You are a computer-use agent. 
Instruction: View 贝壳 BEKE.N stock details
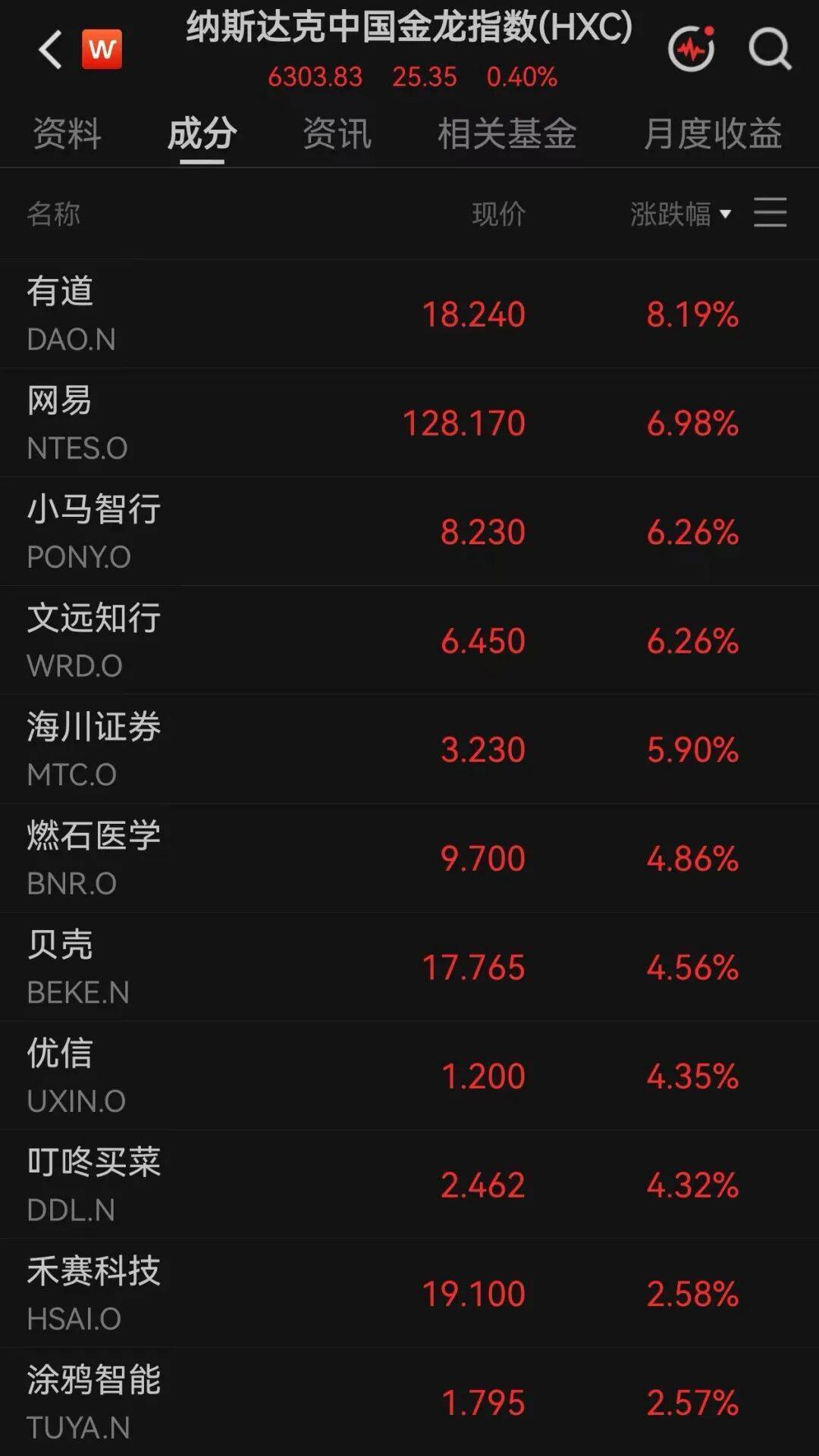click(x=409, y=967)
